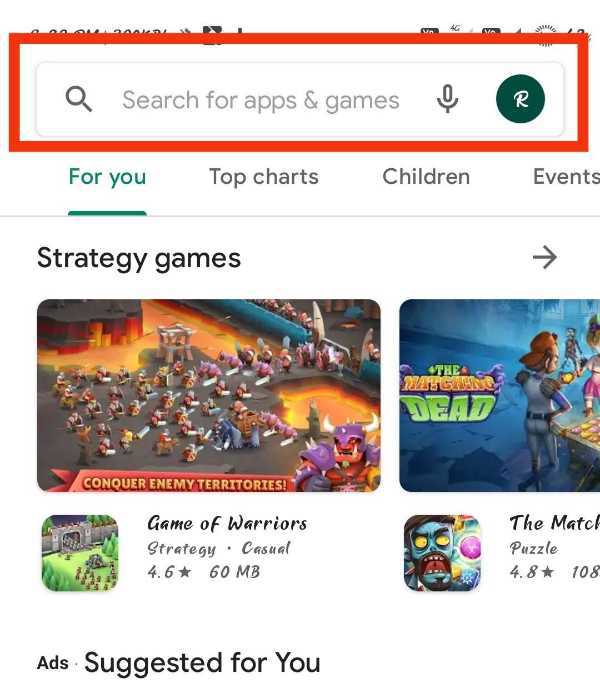Tap the Search for apps & games field
600x688 pixels.
260,100
